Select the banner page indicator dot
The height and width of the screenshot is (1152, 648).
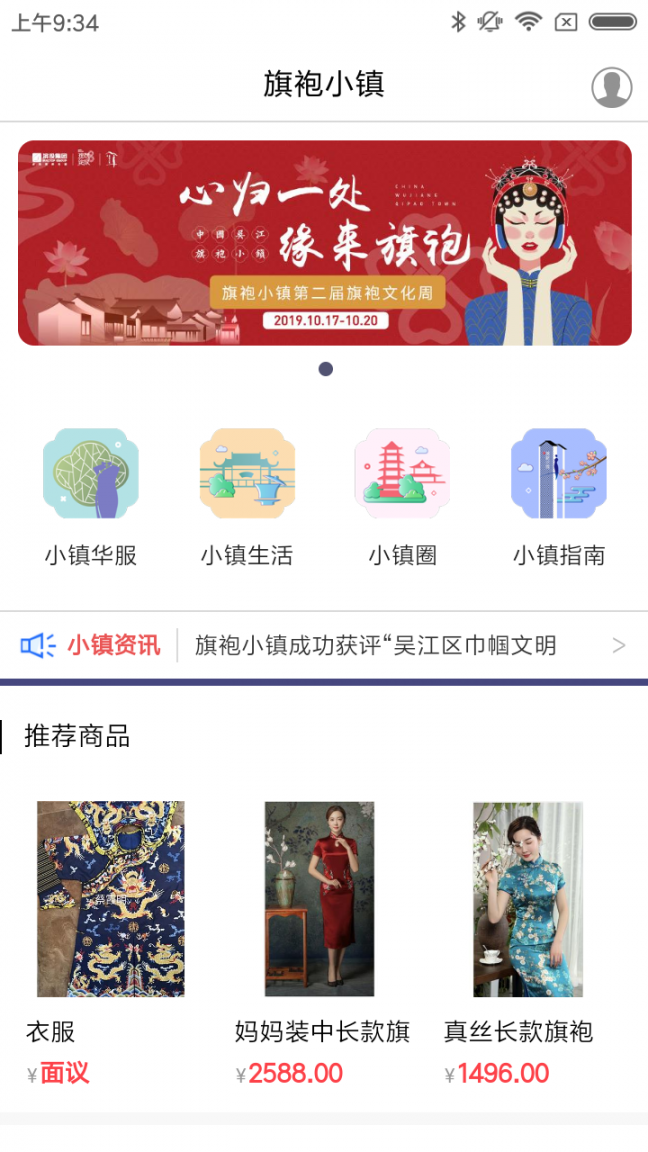(325, 369)
